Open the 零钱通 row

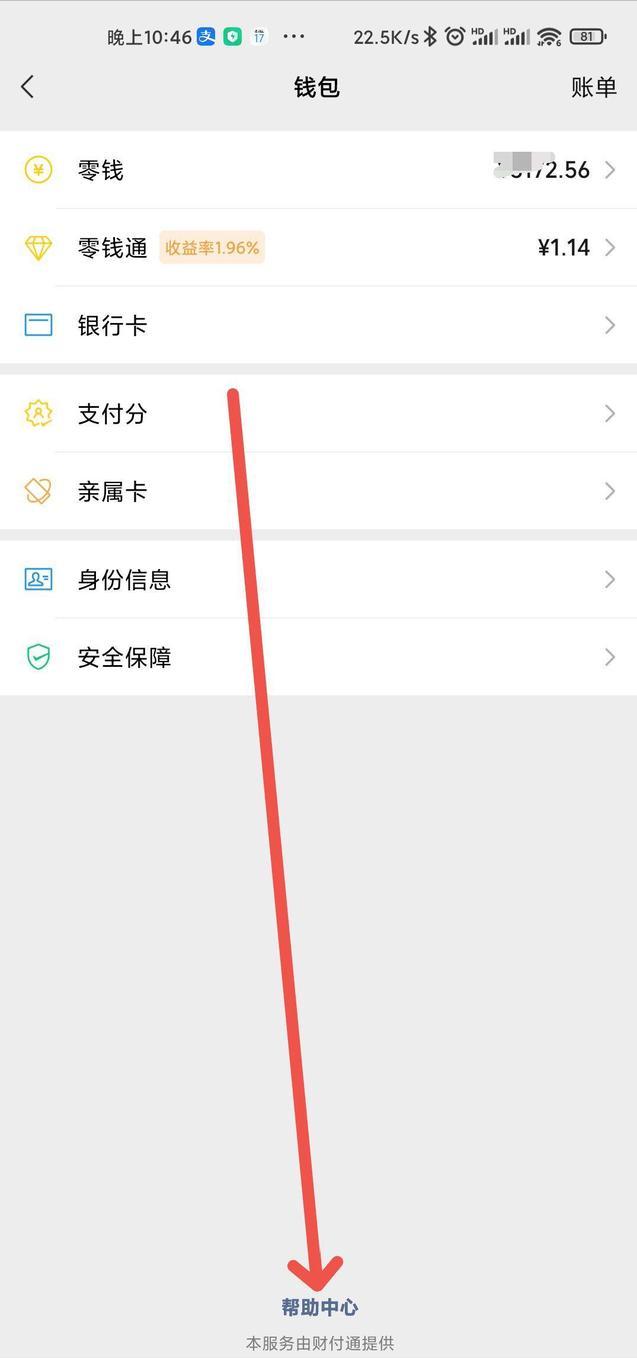point(318,247)
